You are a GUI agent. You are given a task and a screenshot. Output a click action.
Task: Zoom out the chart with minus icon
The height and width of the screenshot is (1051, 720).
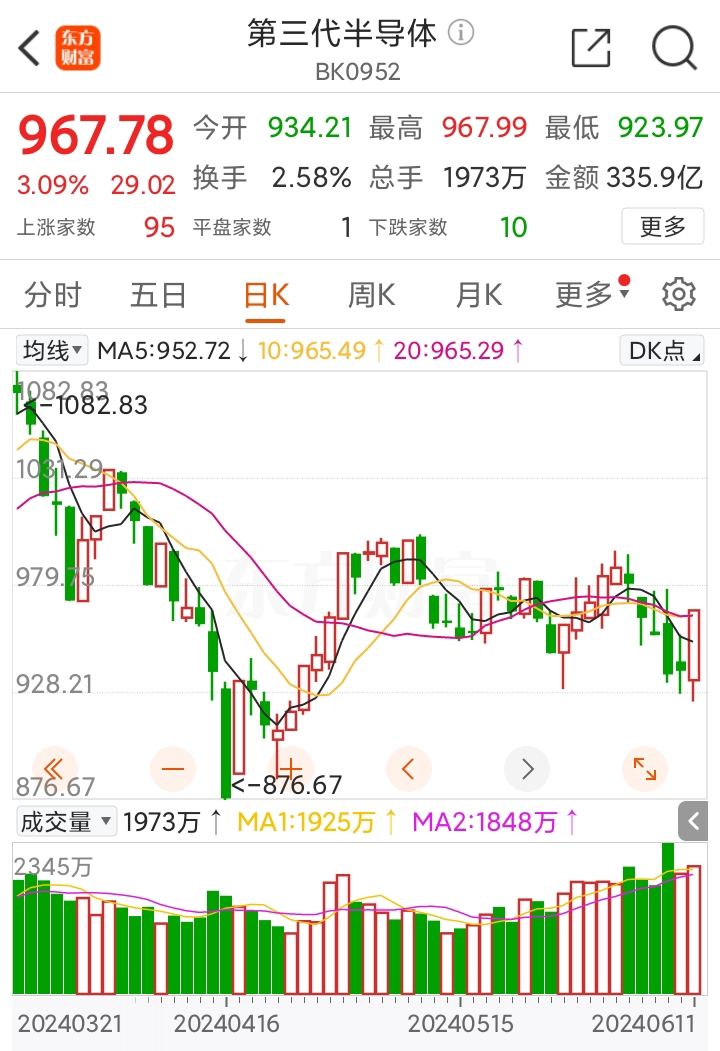173,768
